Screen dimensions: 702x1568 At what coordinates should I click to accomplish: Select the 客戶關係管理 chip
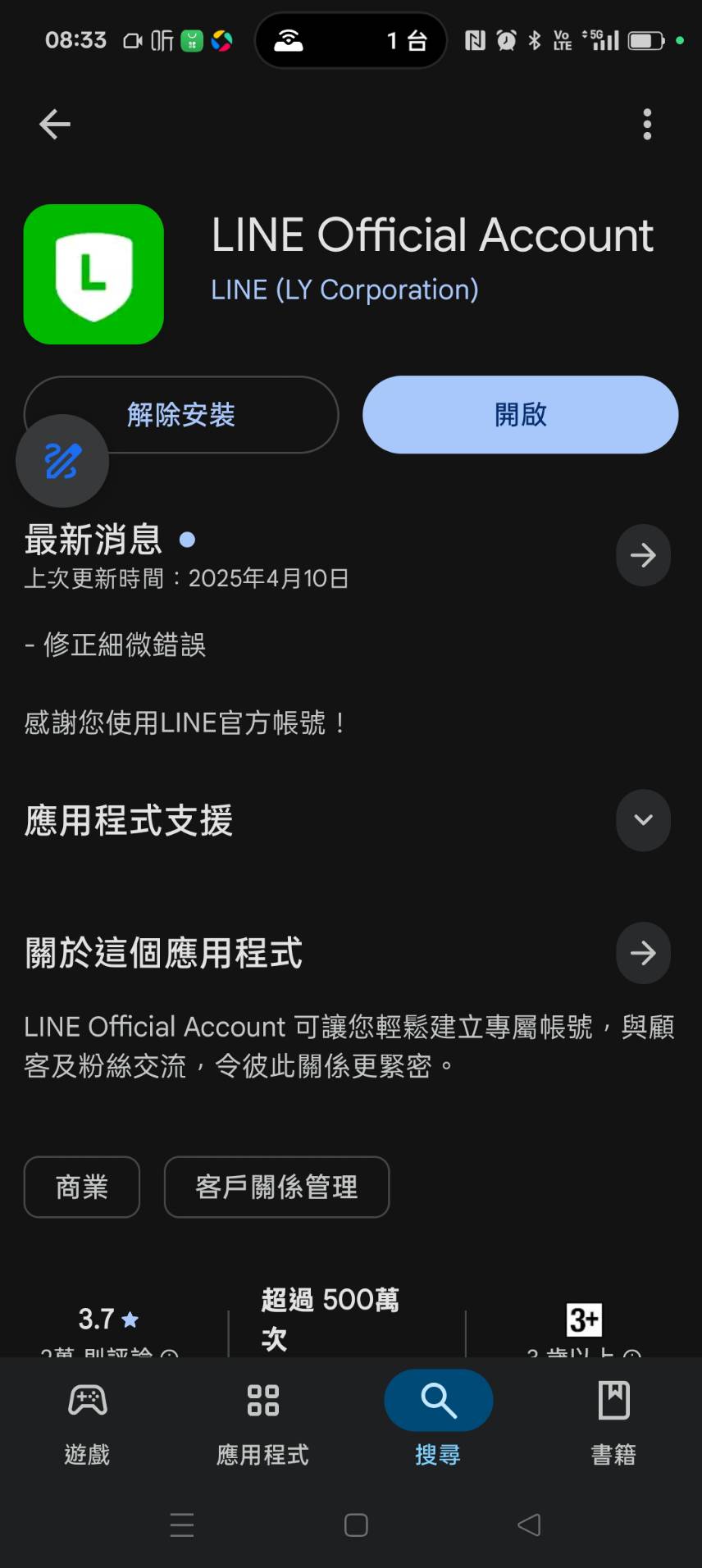pyautogui.click(x=276, y=1187)
